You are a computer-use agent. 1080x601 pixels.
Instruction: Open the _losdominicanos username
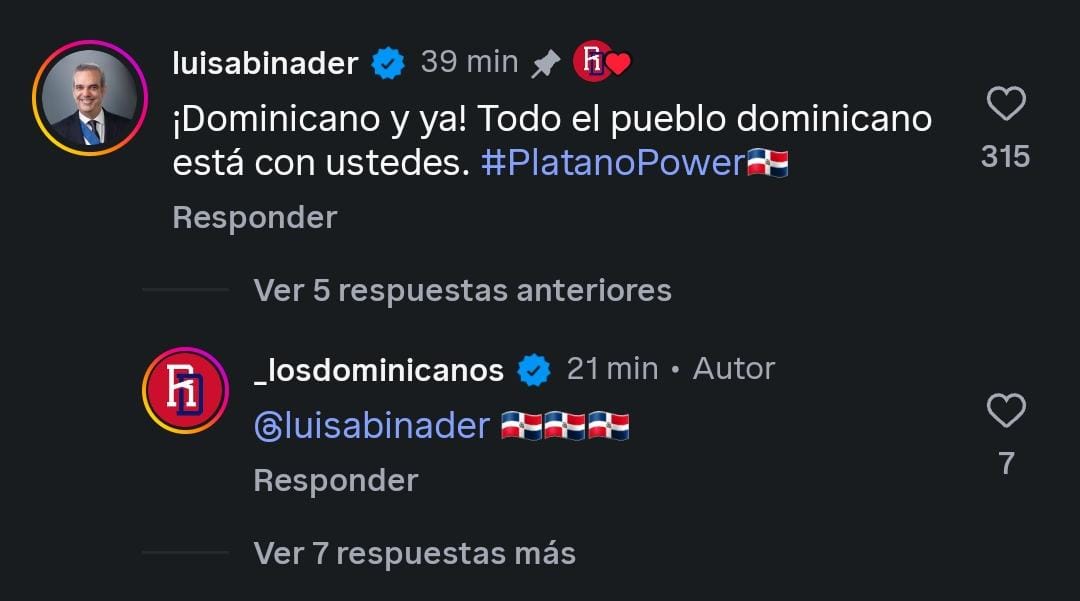click(378, 370)
